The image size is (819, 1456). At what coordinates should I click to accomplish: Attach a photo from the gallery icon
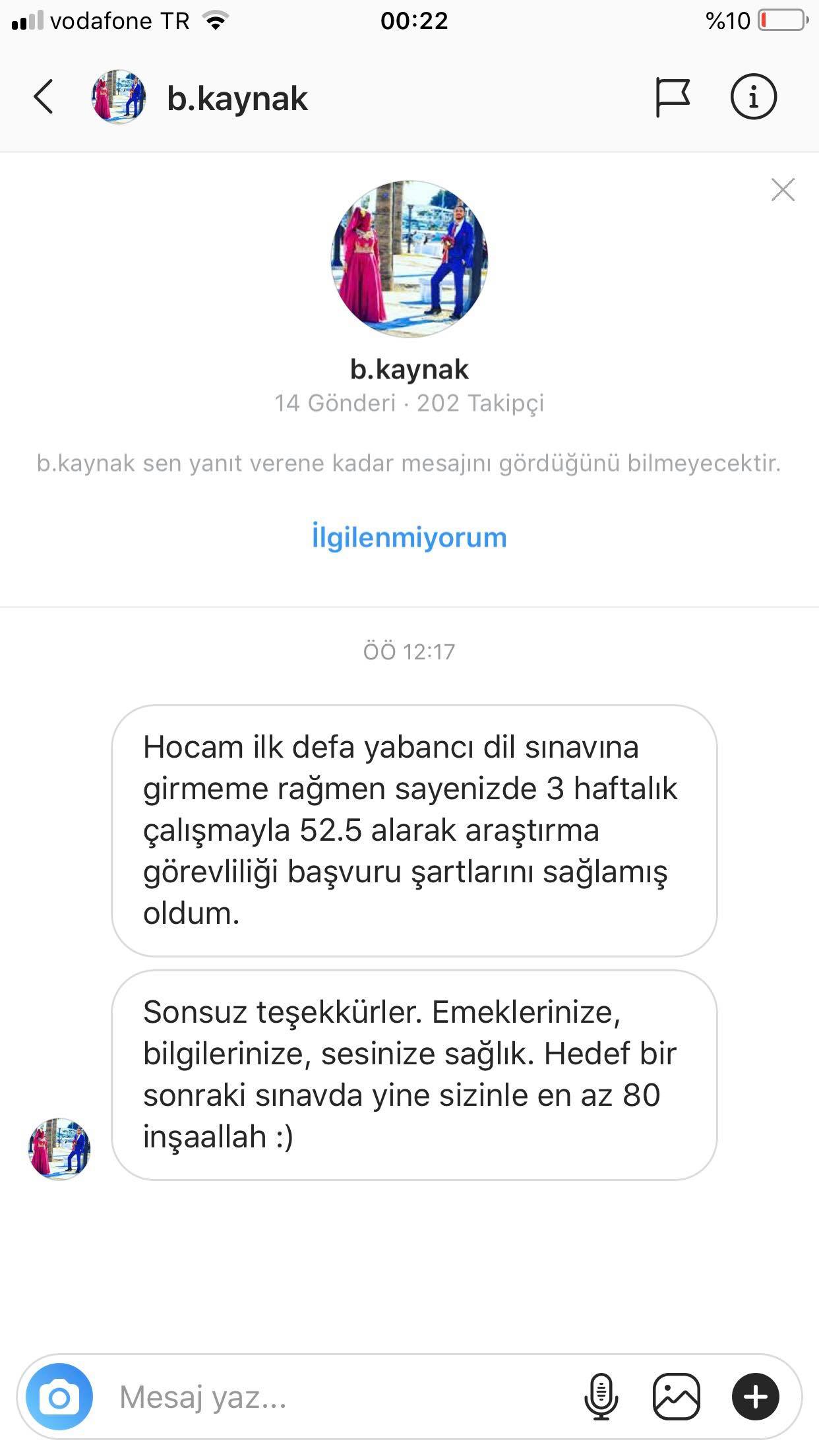pos(676,1397)
